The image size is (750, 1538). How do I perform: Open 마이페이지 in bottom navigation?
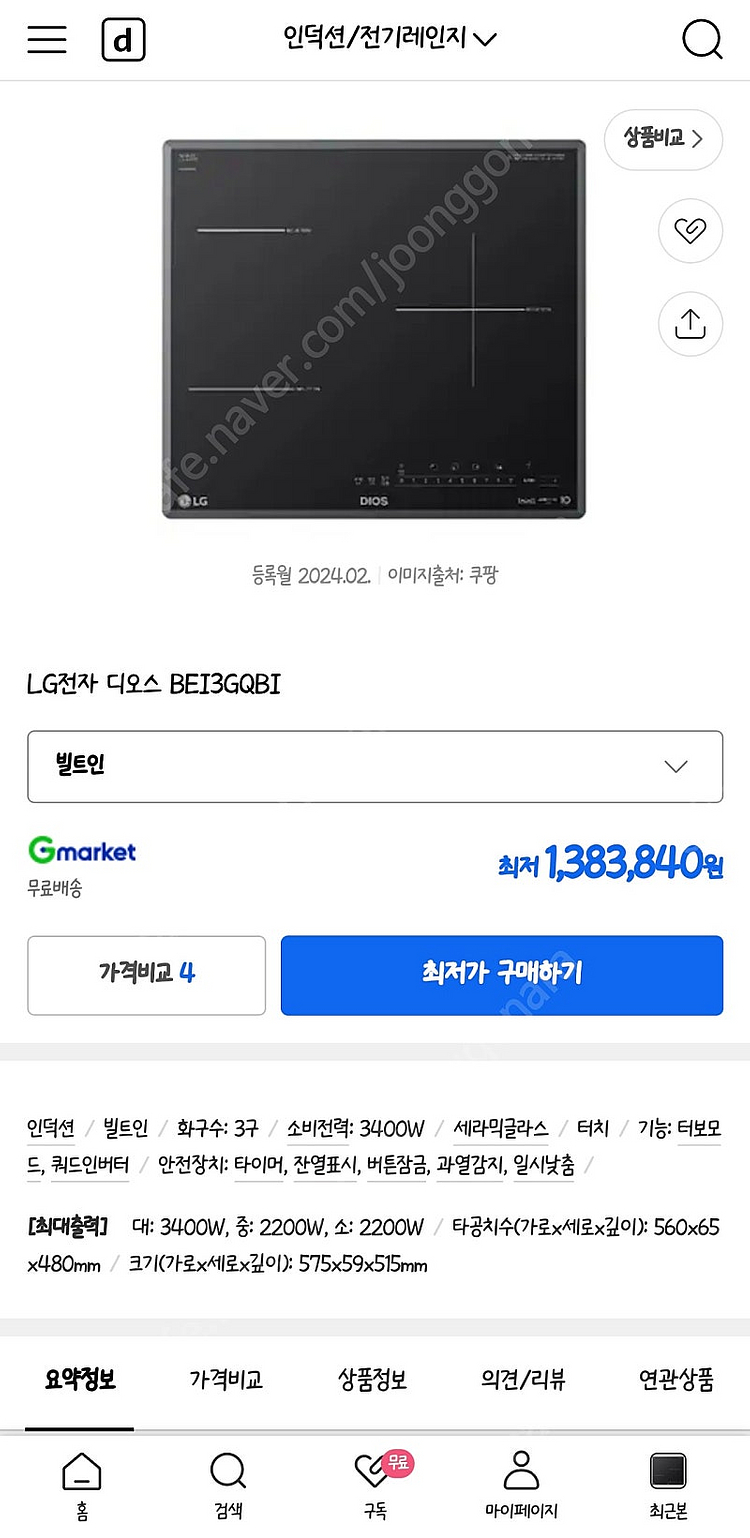pyautogui.click(x=521, y=1485)
